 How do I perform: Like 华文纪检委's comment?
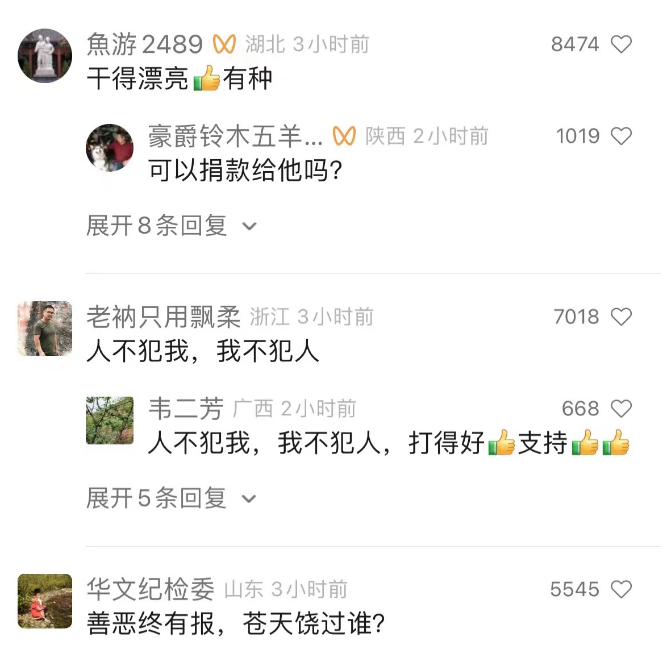pyautogui.click(x=621, y=589)
